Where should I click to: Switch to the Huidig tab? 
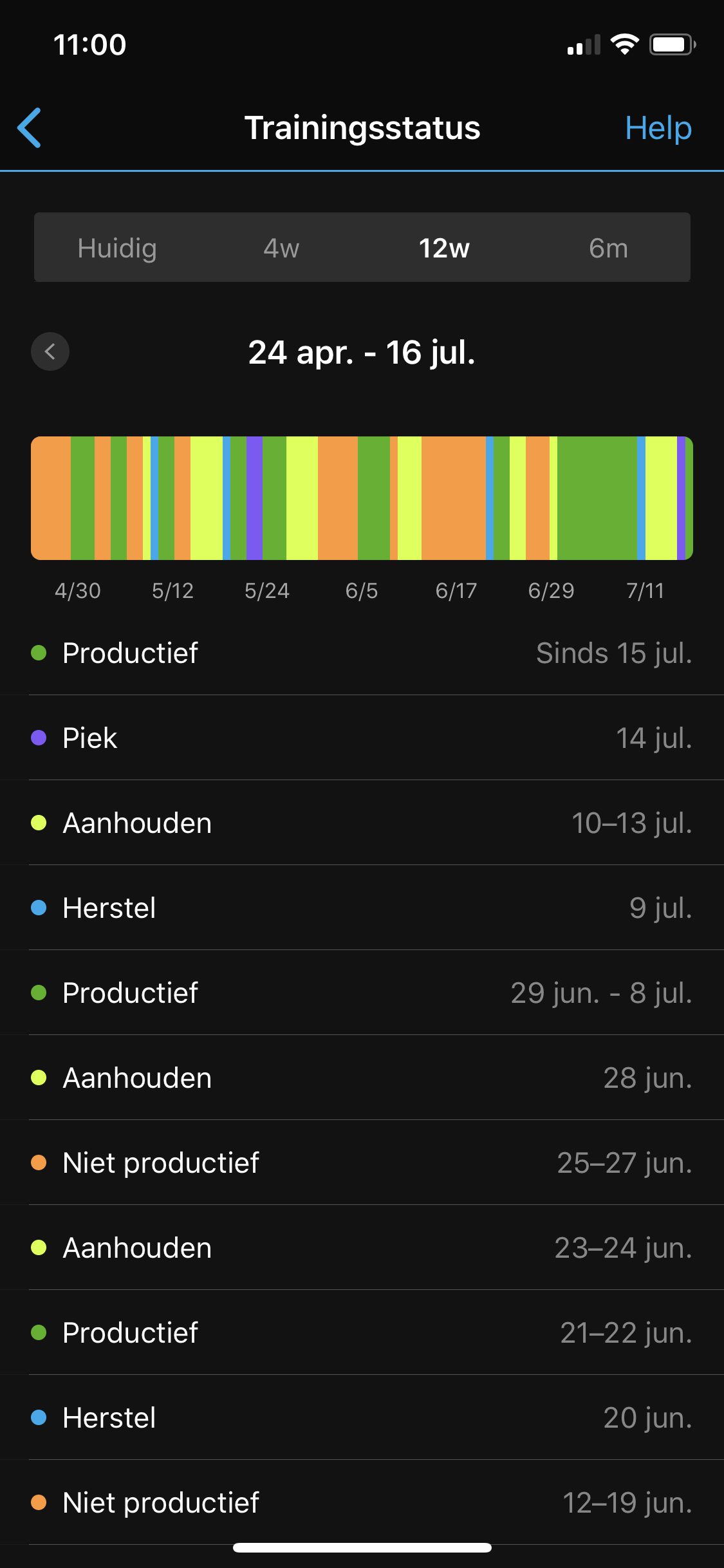point(117,248)
